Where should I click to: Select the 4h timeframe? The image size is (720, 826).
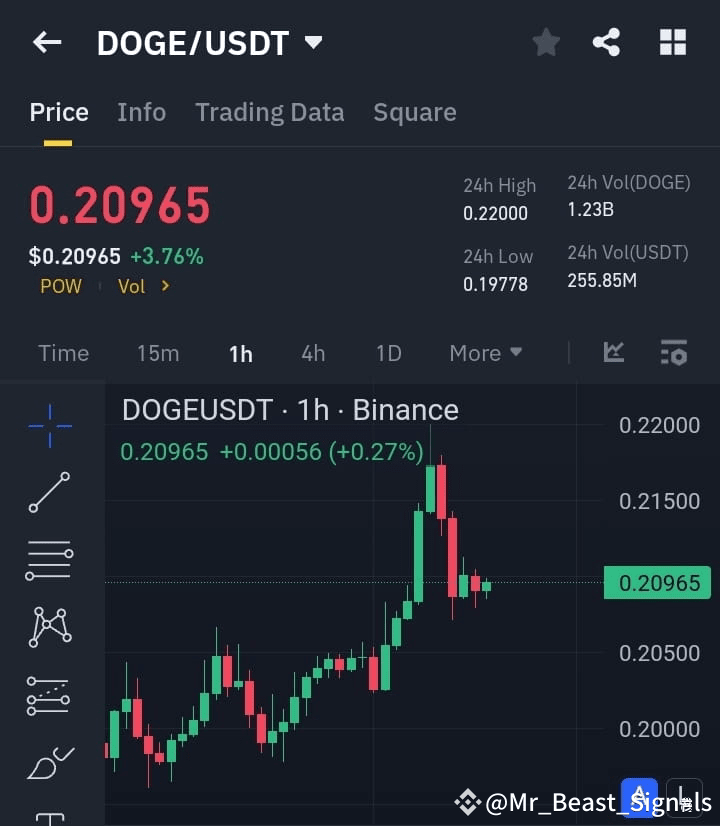tap(313, 352)
